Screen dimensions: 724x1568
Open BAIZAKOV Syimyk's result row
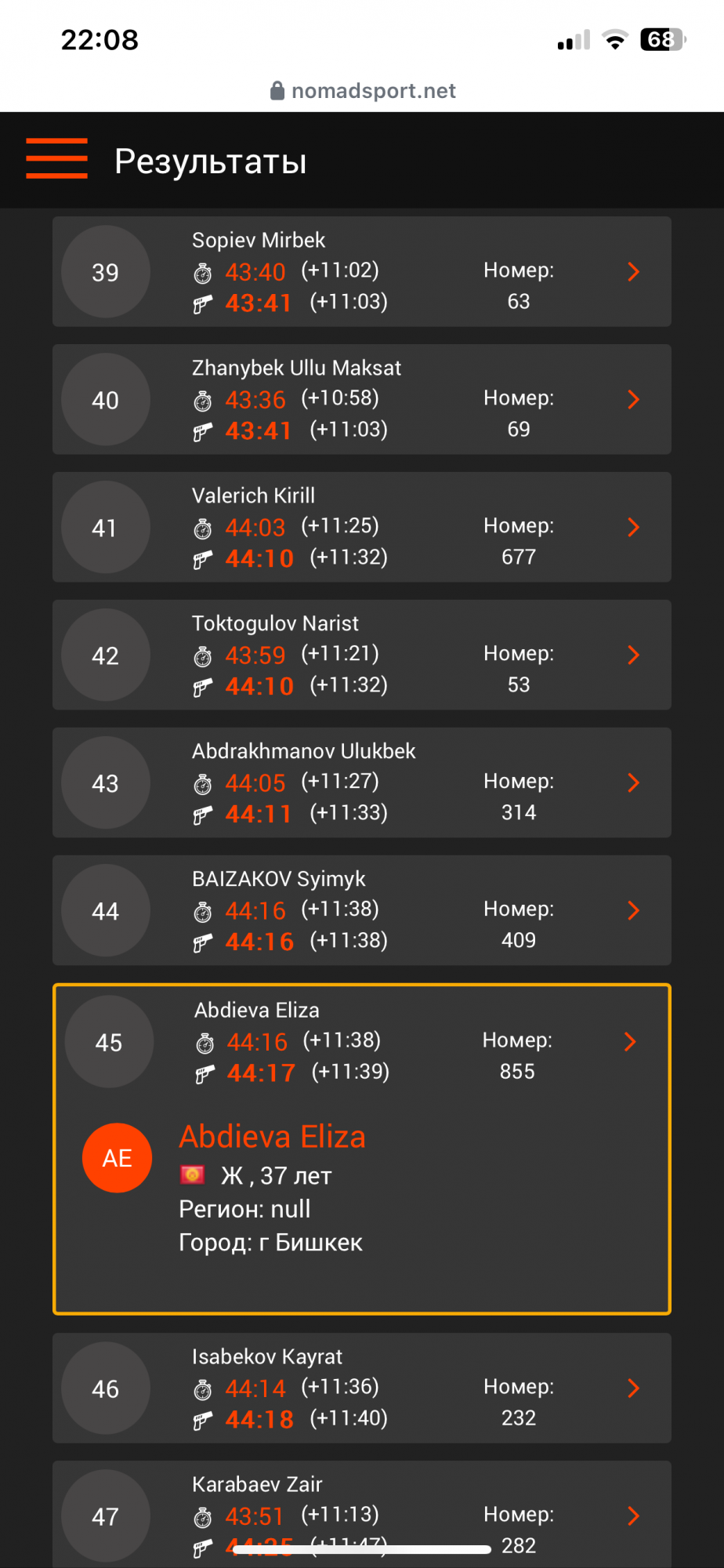click(x=633, y=911)
